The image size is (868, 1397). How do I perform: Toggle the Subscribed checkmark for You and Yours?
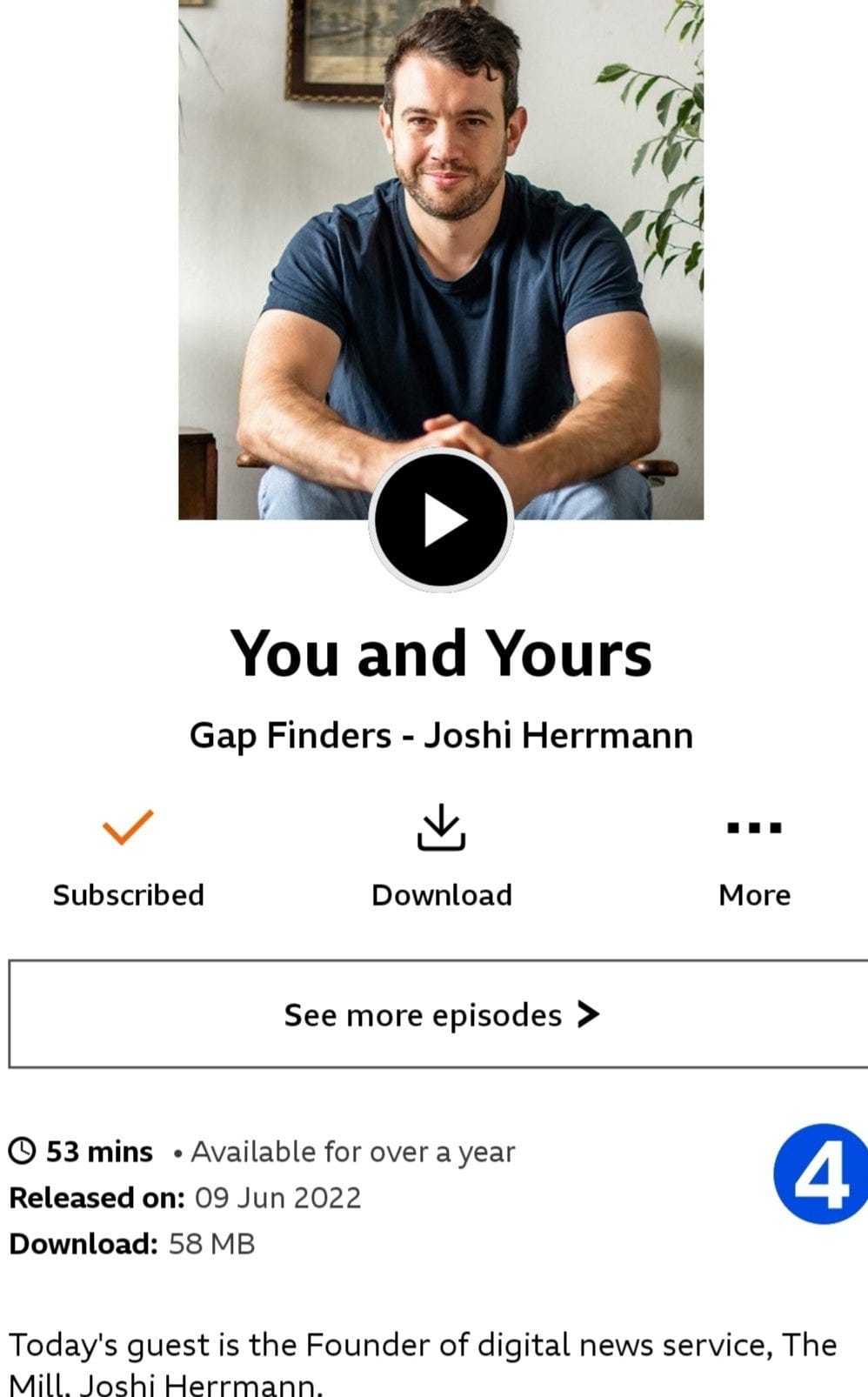click(x=128, y=855)
